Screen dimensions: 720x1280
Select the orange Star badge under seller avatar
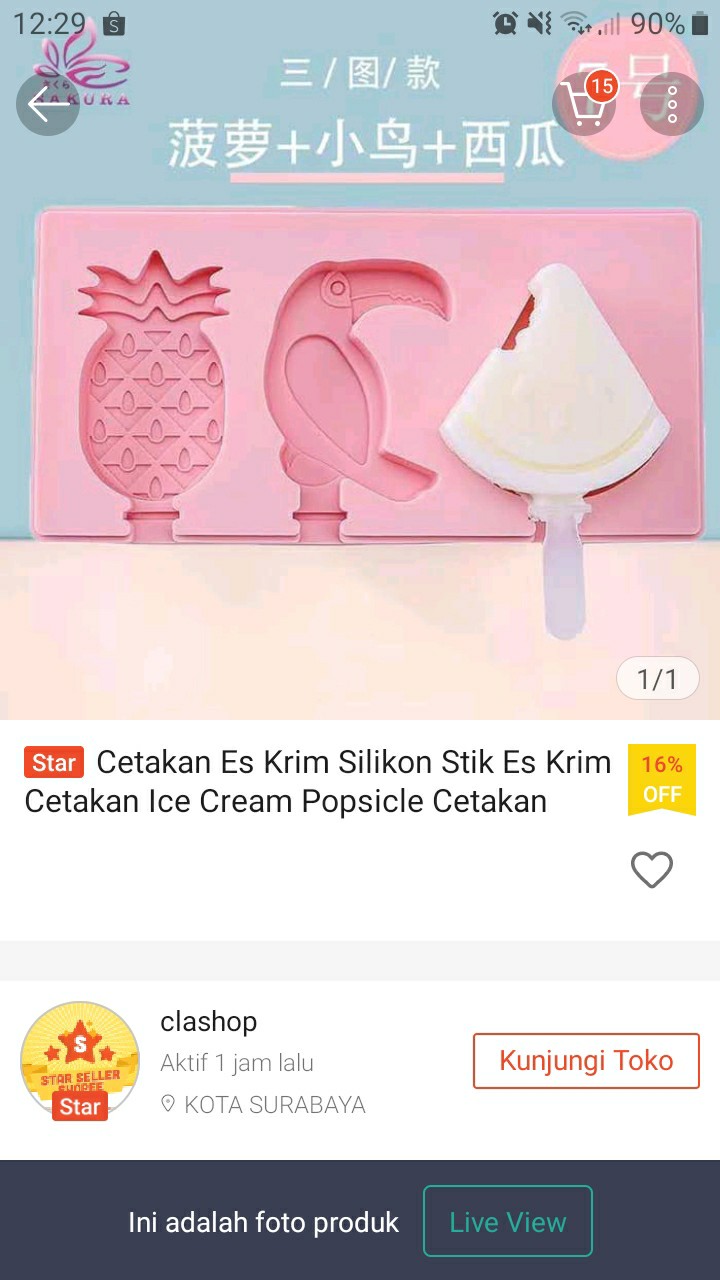pyautogui.click(x=79, y=1107)
